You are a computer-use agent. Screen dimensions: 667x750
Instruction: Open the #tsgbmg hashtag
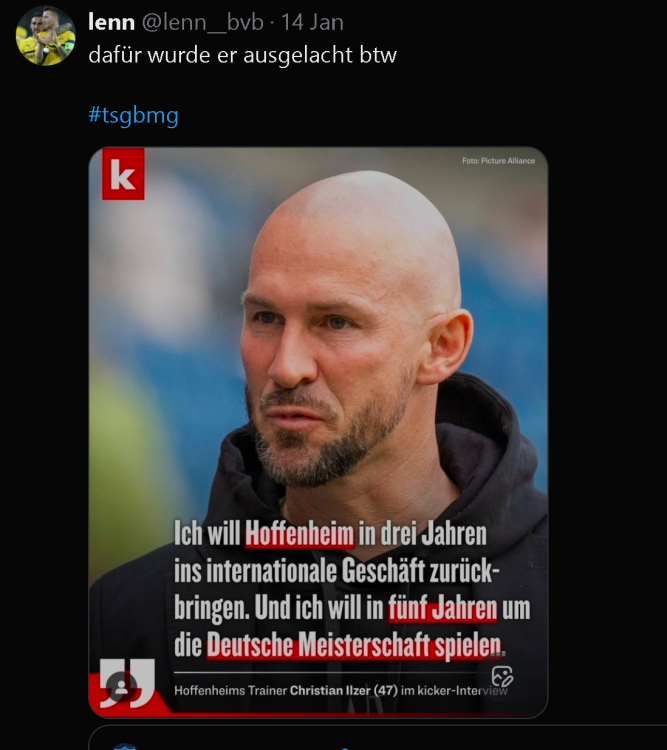tap(133, 115)
